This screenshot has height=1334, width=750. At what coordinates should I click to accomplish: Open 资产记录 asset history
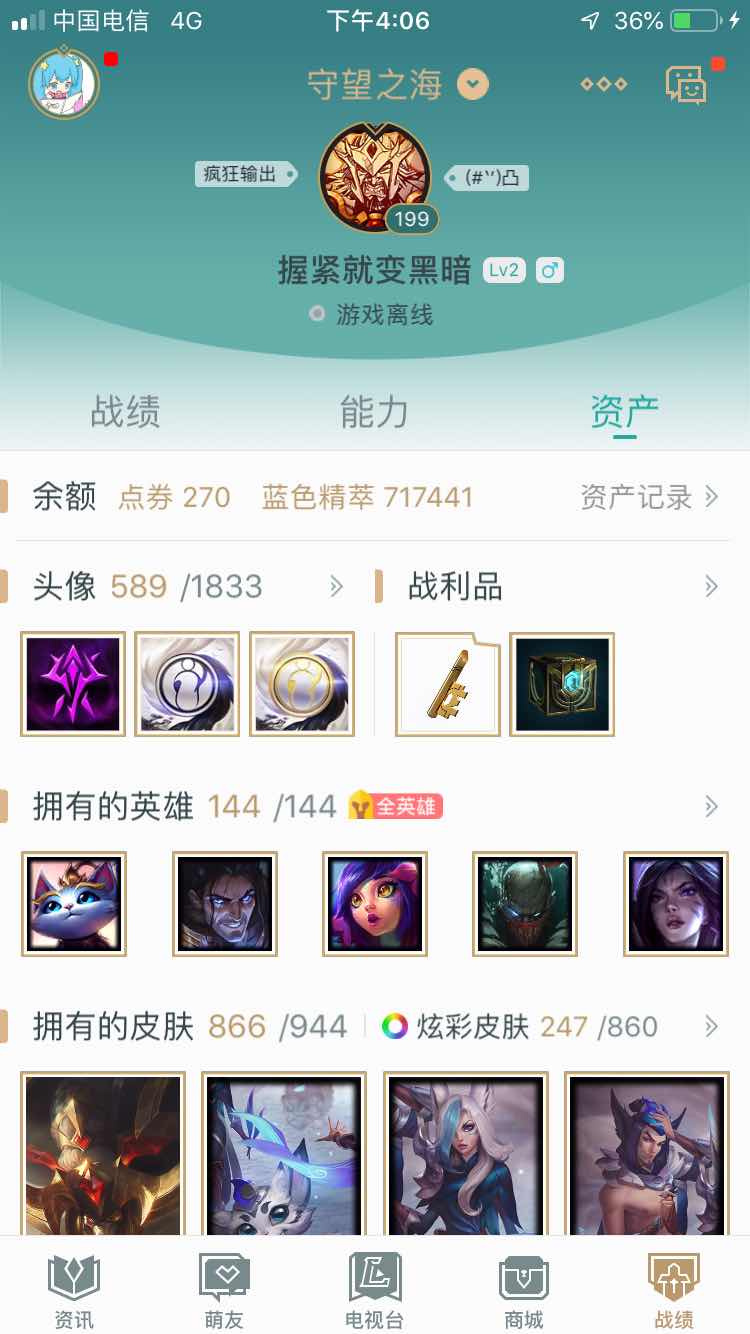click(649, 497)
